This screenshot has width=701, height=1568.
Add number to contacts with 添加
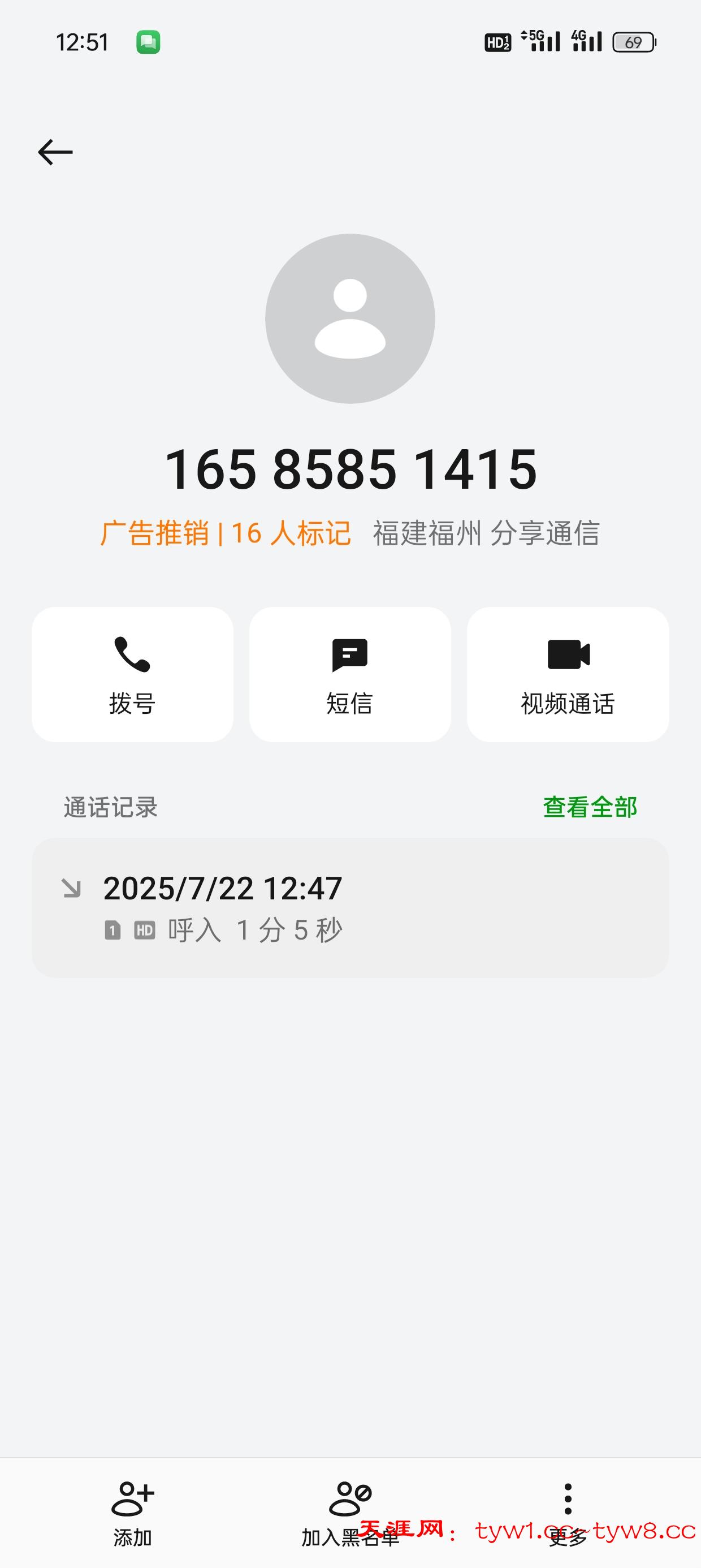(x=133, y=1513)
